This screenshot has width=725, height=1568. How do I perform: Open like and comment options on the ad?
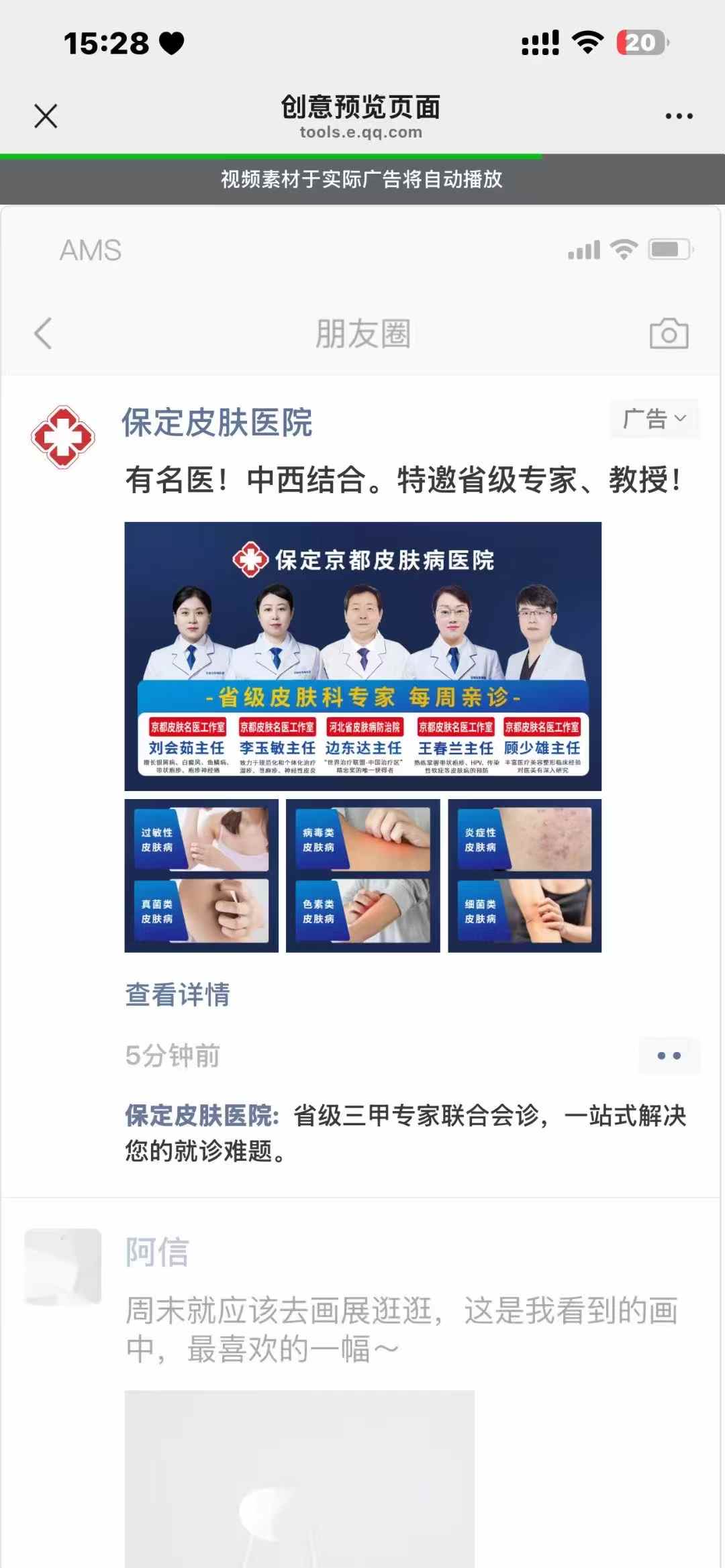click(x=669, y=1055)
